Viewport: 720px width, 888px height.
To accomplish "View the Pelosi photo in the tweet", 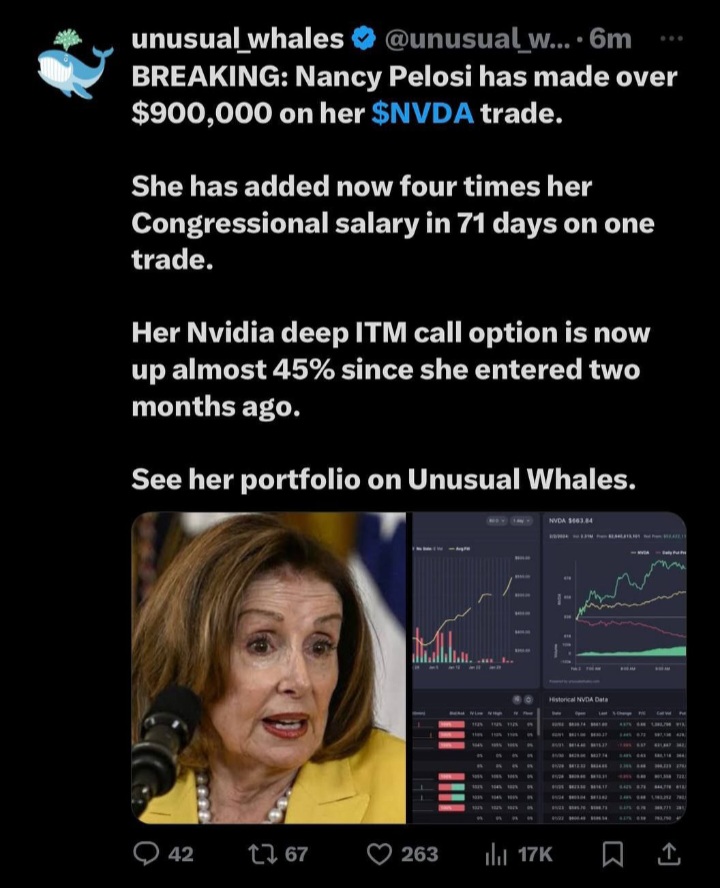I will (270, 668).
